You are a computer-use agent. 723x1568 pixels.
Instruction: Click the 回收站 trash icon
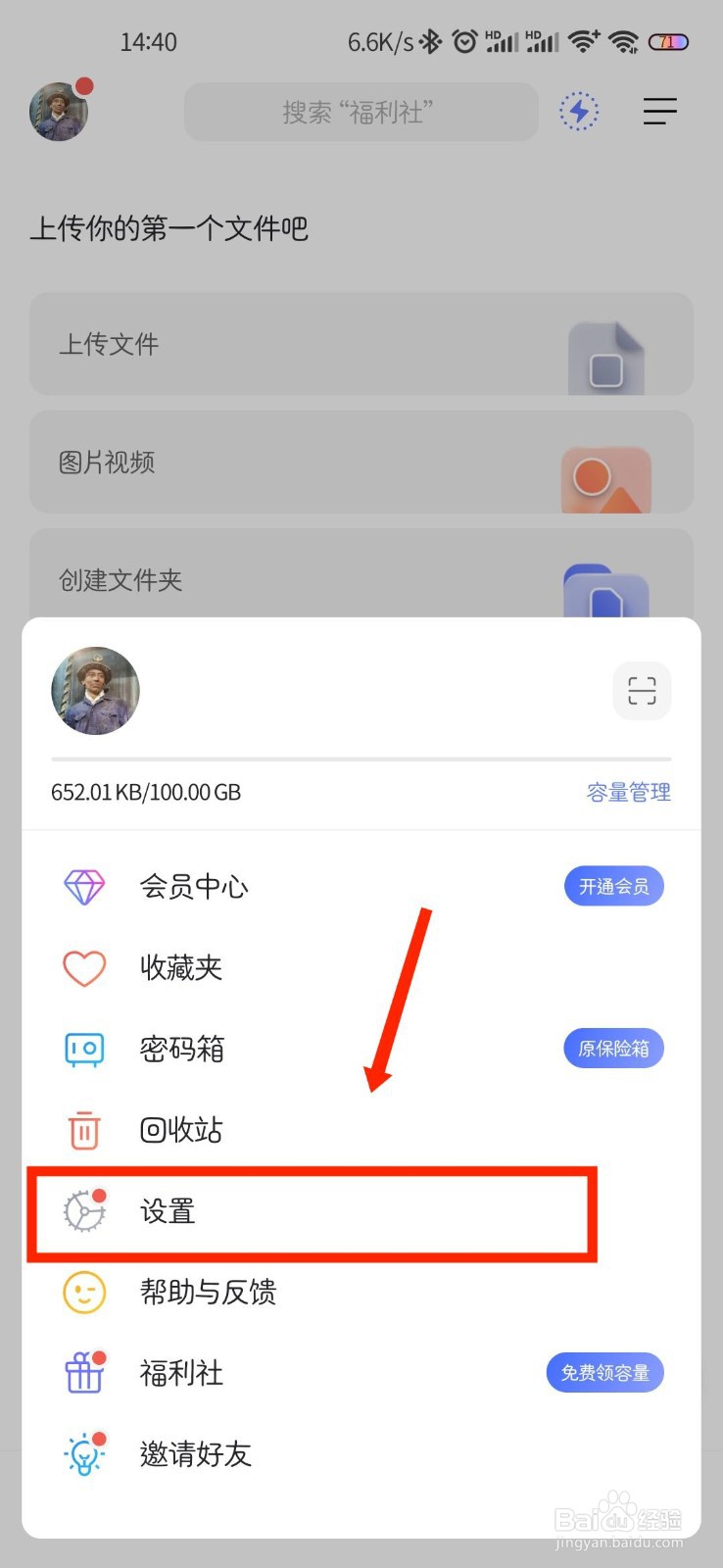click(x=83, y=1129)
